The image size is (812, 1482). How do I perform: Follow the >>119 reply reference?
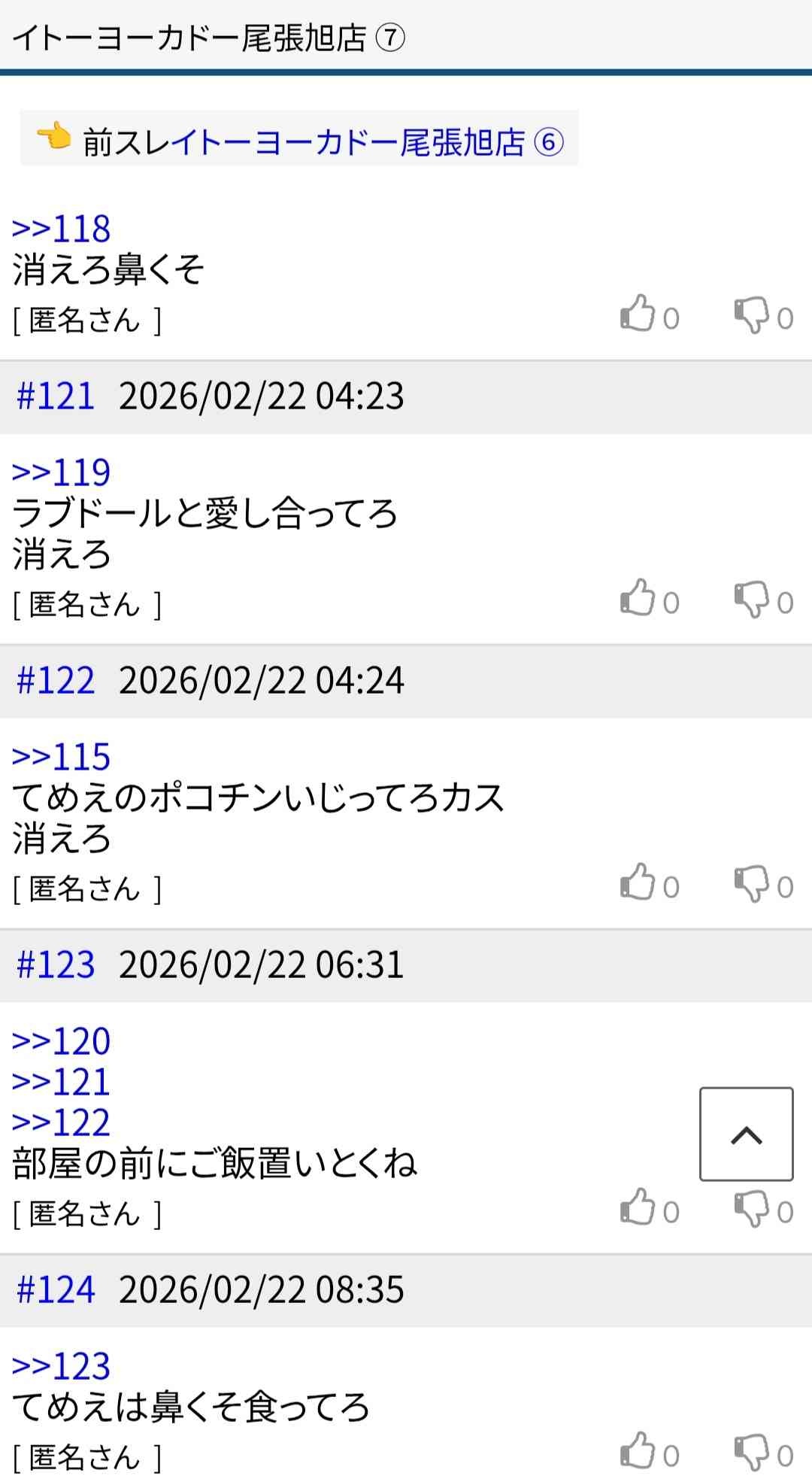(62, 472)
